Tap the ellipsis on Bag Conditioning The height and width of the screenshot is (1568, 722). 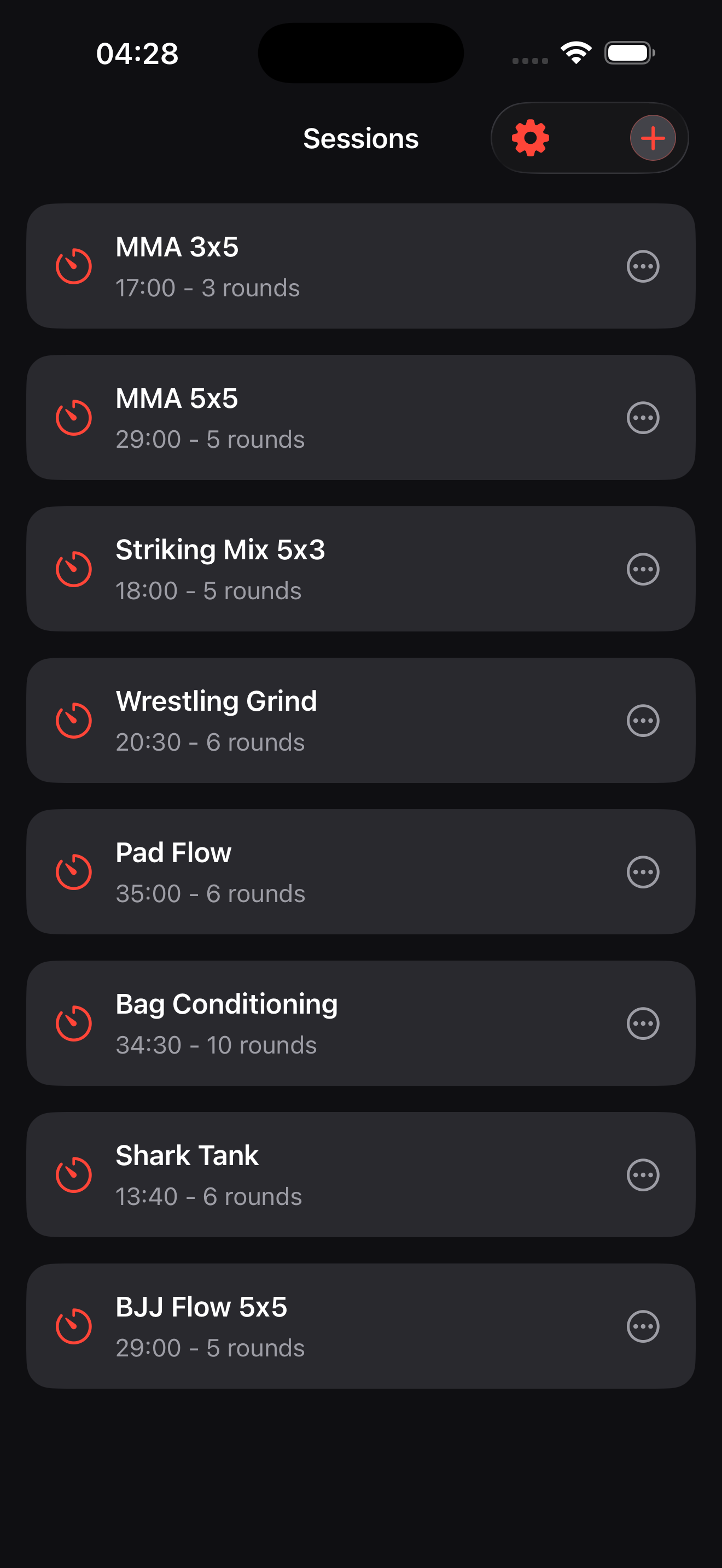pyautogui.click(x=643, y=1023)
